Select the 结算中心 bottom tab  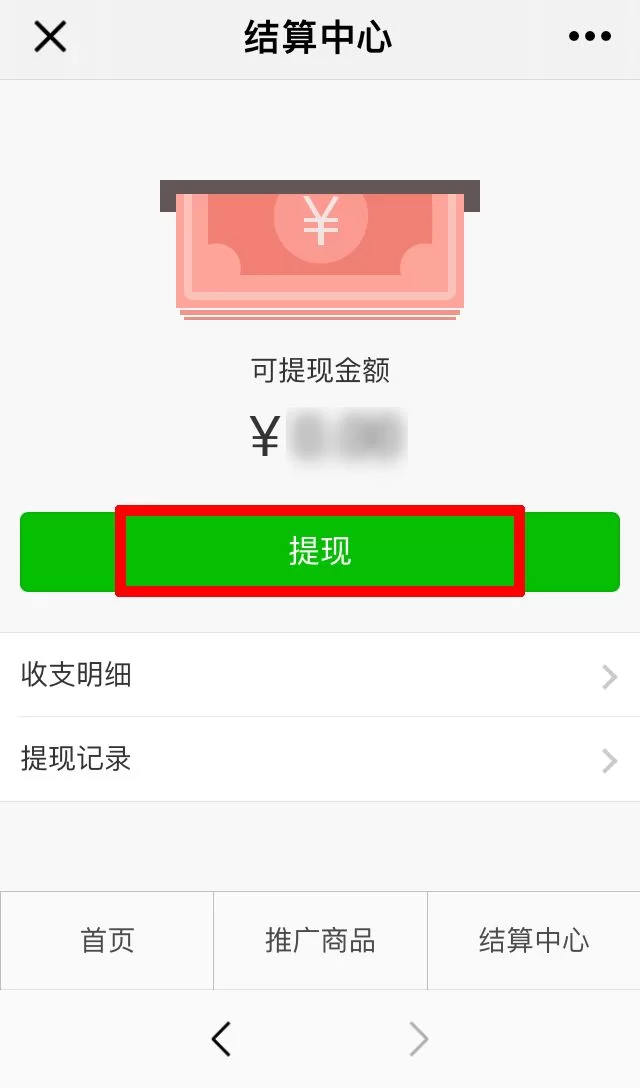(533, 940)
